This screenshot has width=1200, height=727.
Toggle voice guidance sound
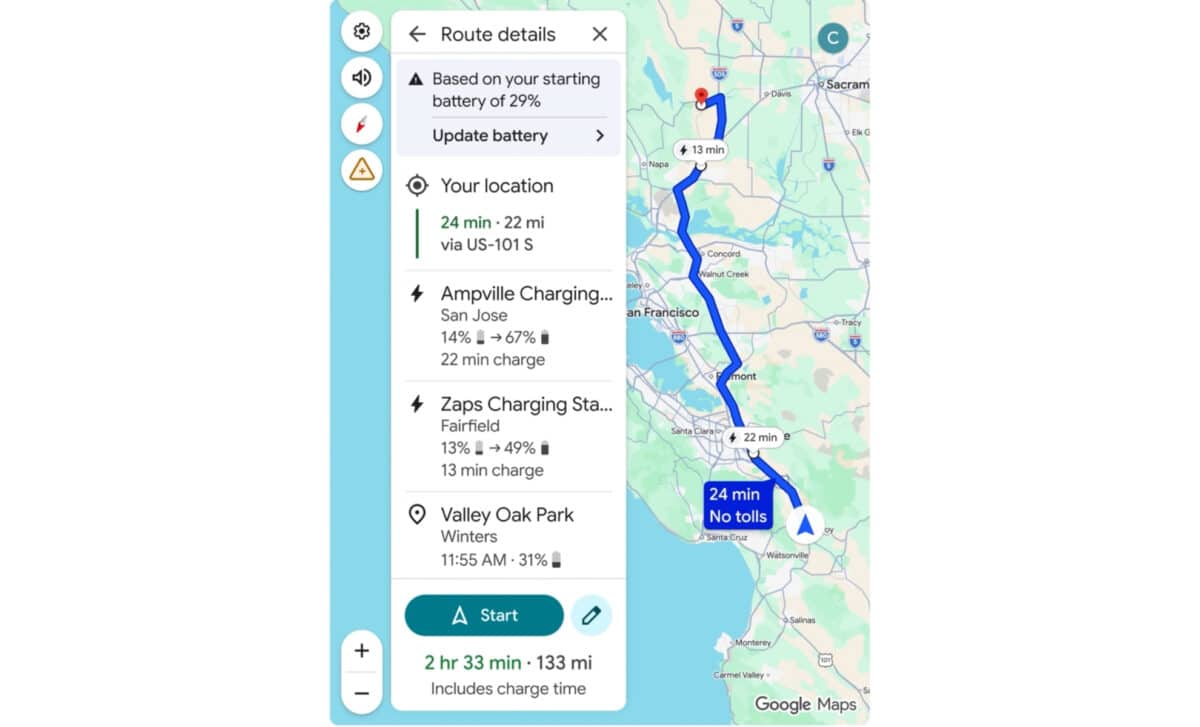361,78
